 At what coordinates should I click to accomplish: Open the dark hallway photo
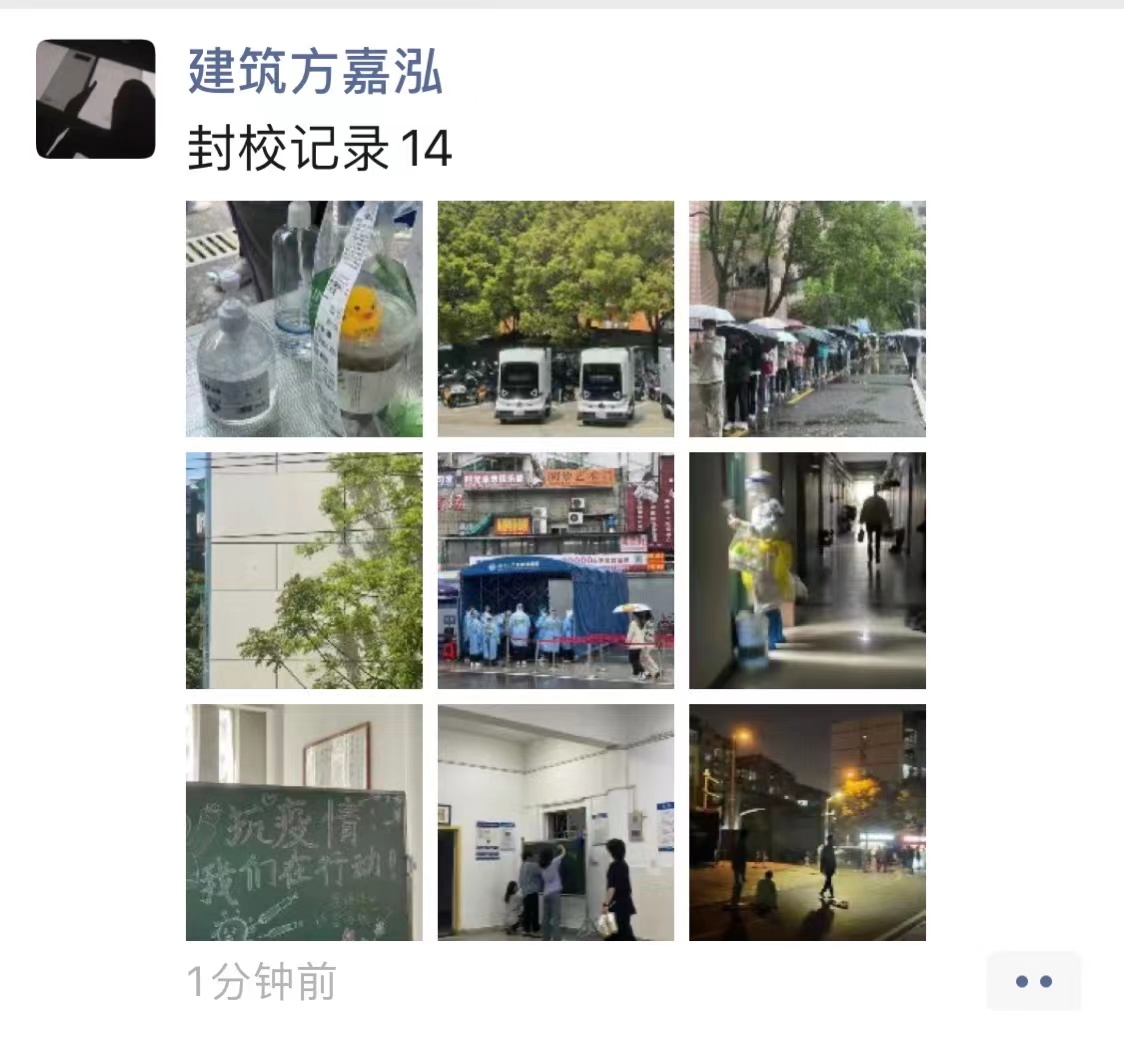tap(807, 570)
